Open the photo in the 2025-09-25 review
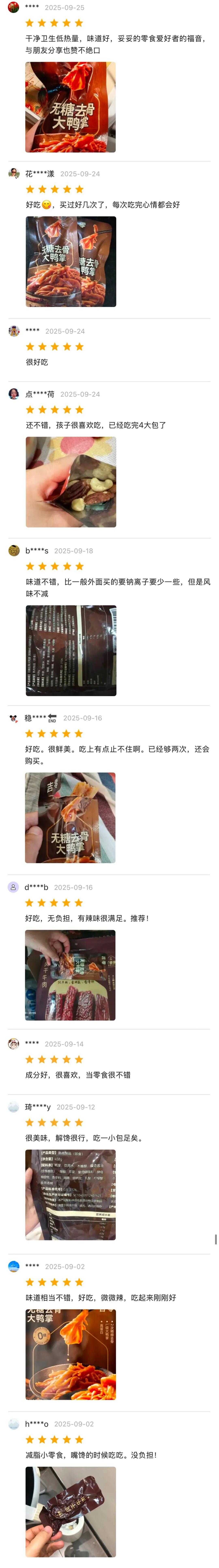The width and height of the screenshot is (219, 1568). pos(70,107)
